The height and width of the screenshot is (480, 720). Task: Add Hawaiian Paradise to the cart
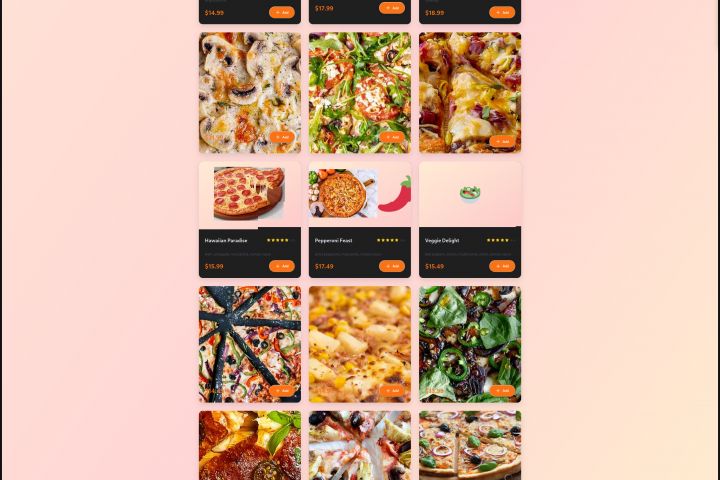point(282,266)
